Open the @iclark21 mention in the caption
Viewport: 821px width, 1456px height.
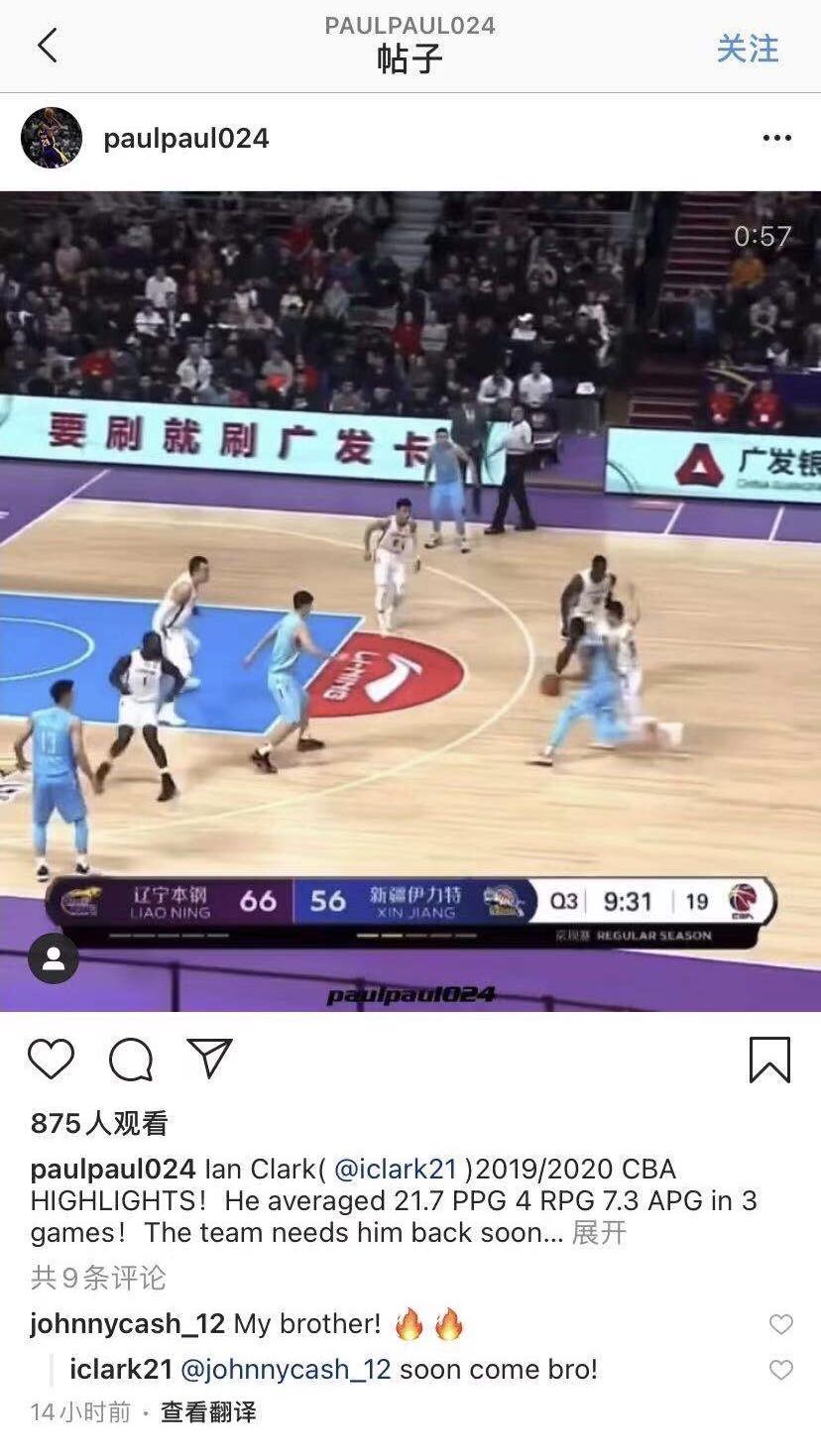point(396,1169)
